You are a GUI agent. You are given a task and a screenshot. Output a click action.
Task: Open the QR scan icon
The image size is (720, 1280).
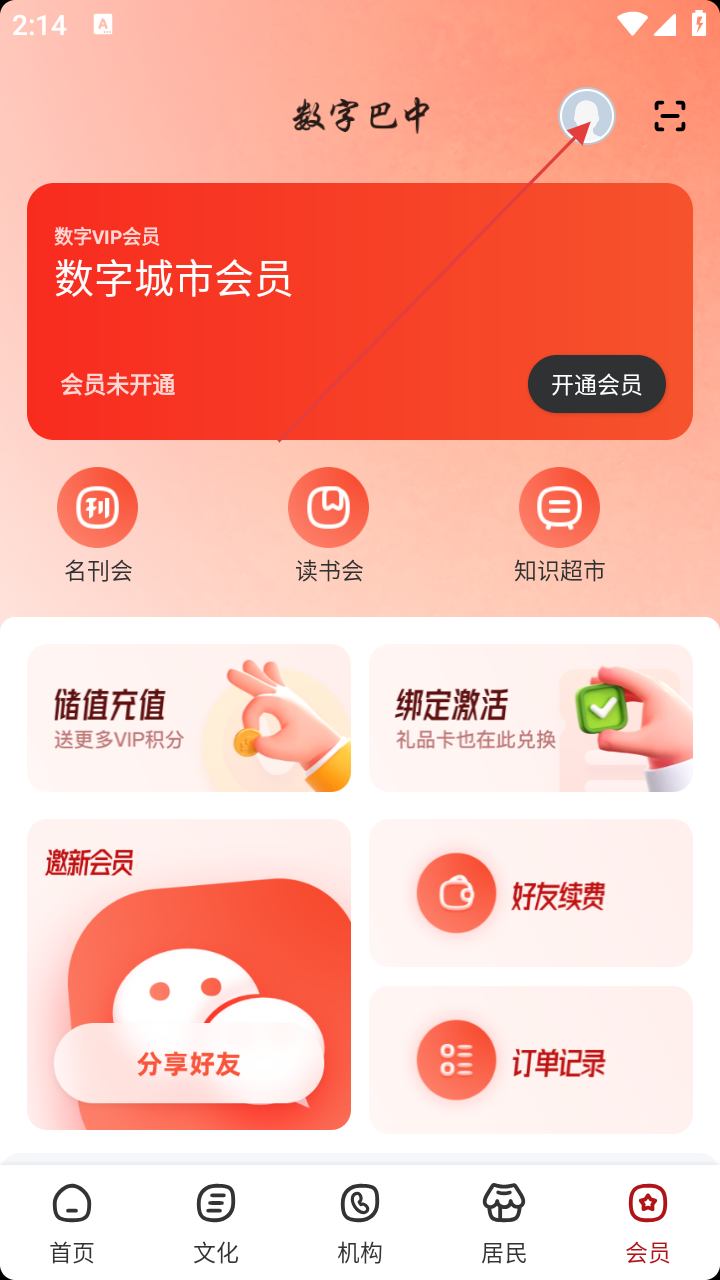[x=669, y=116]
